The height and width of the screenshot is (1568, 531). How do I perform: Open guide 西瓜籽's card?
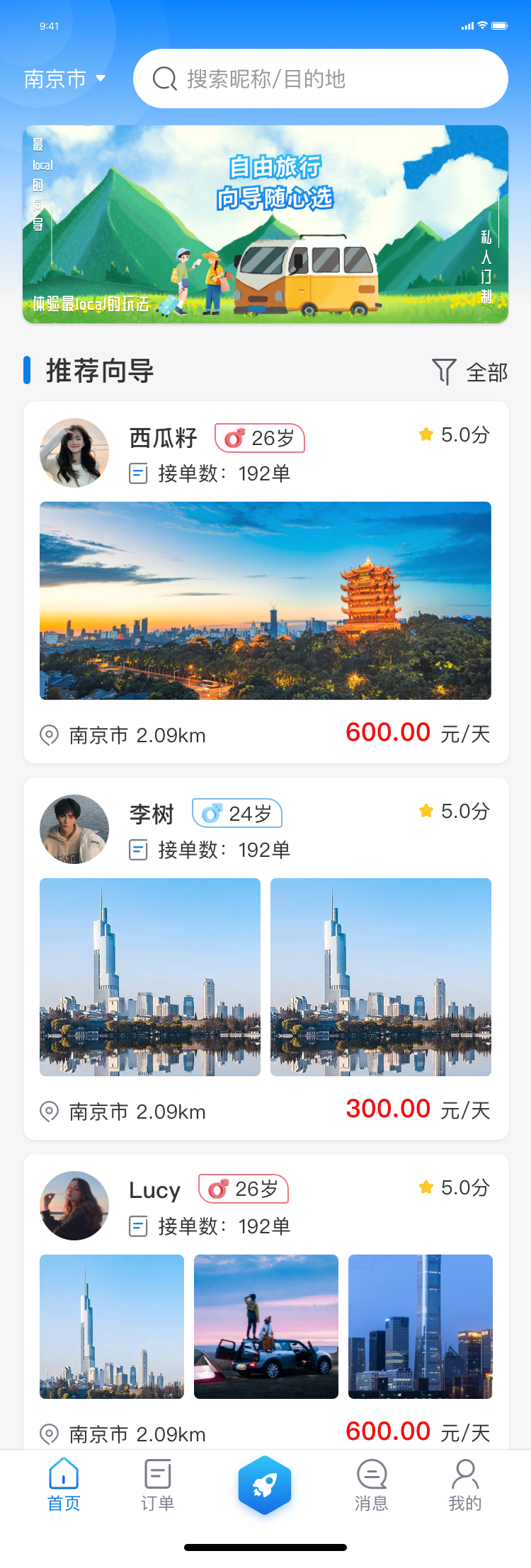265,582
